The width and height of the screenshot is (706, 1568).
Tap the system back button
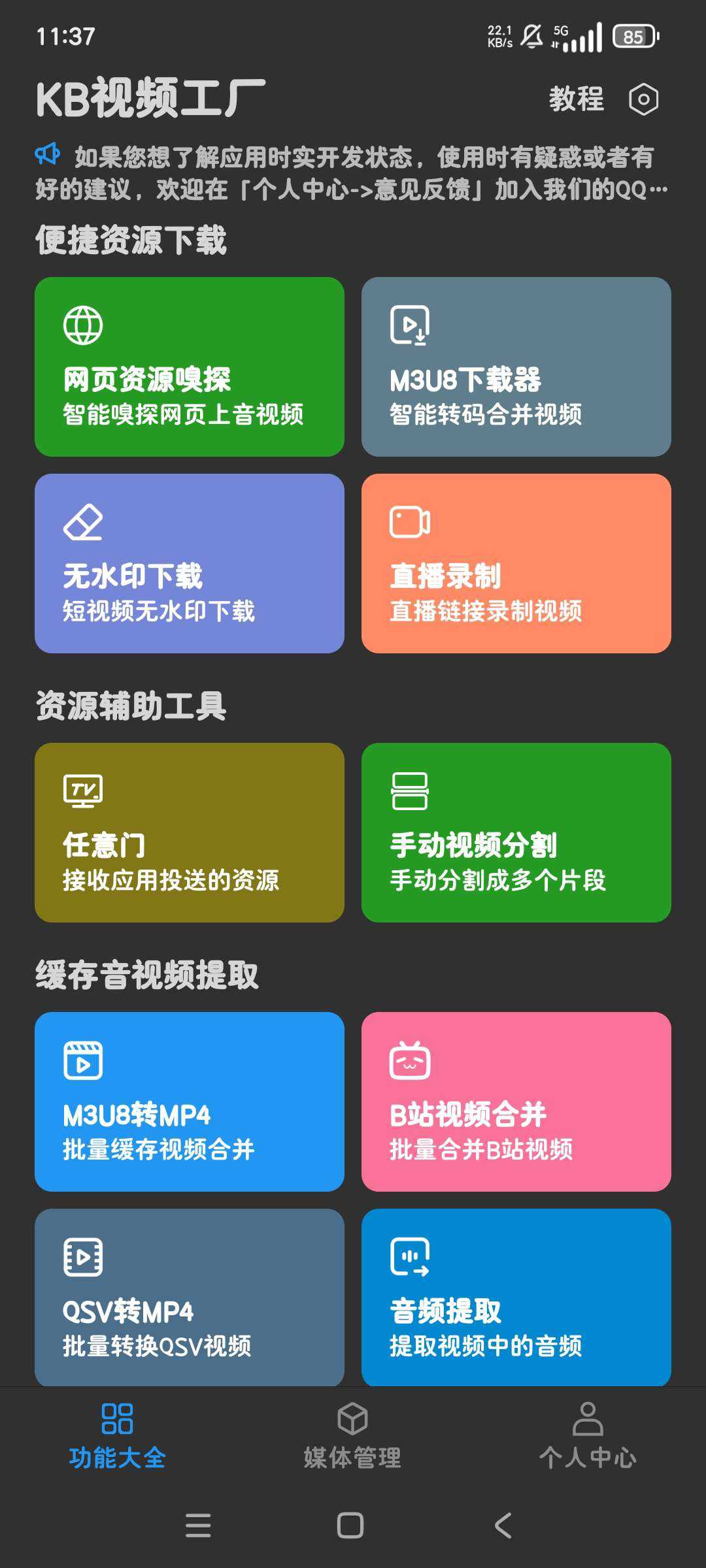(x=503, y=1526)
